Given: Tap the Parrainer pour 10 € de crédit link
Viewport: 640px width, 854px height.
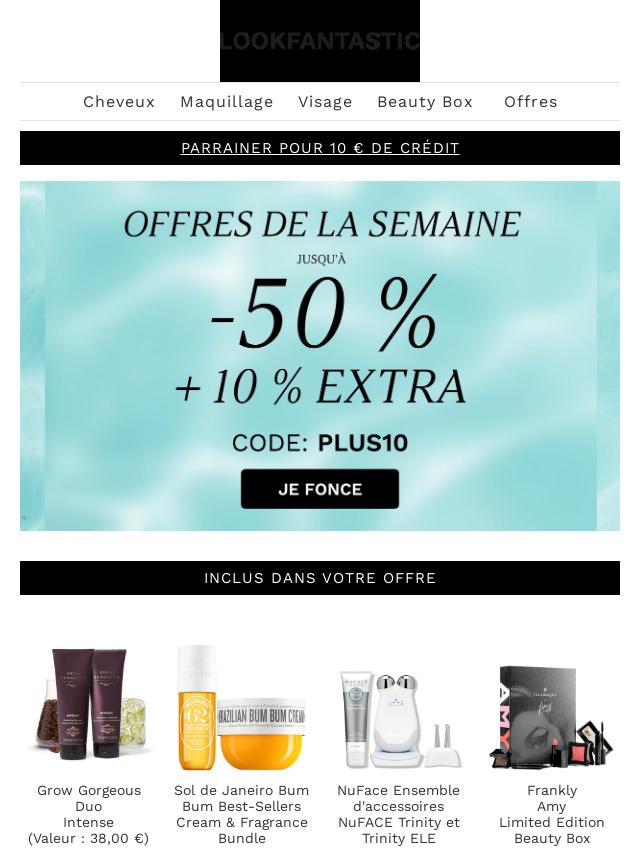Looking at the screenshot, I should [x=320, y=148].
